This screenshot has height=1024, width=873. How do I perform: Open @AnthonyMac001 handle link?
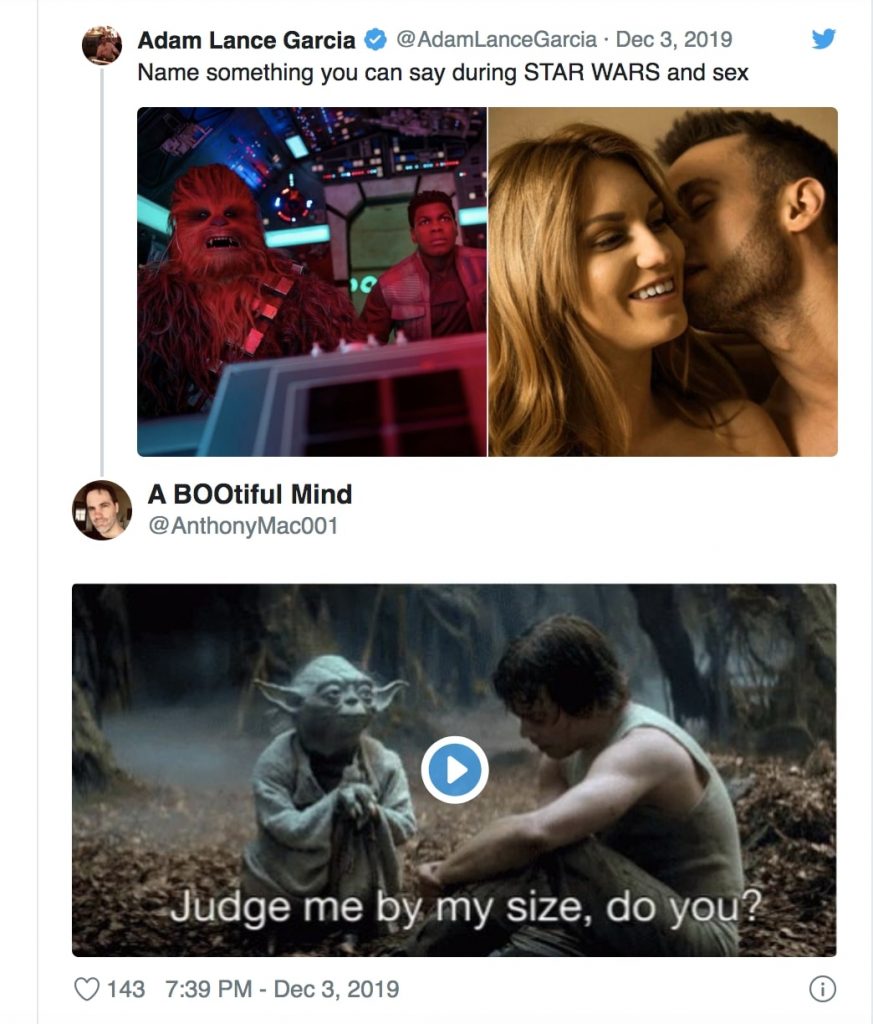243,525
